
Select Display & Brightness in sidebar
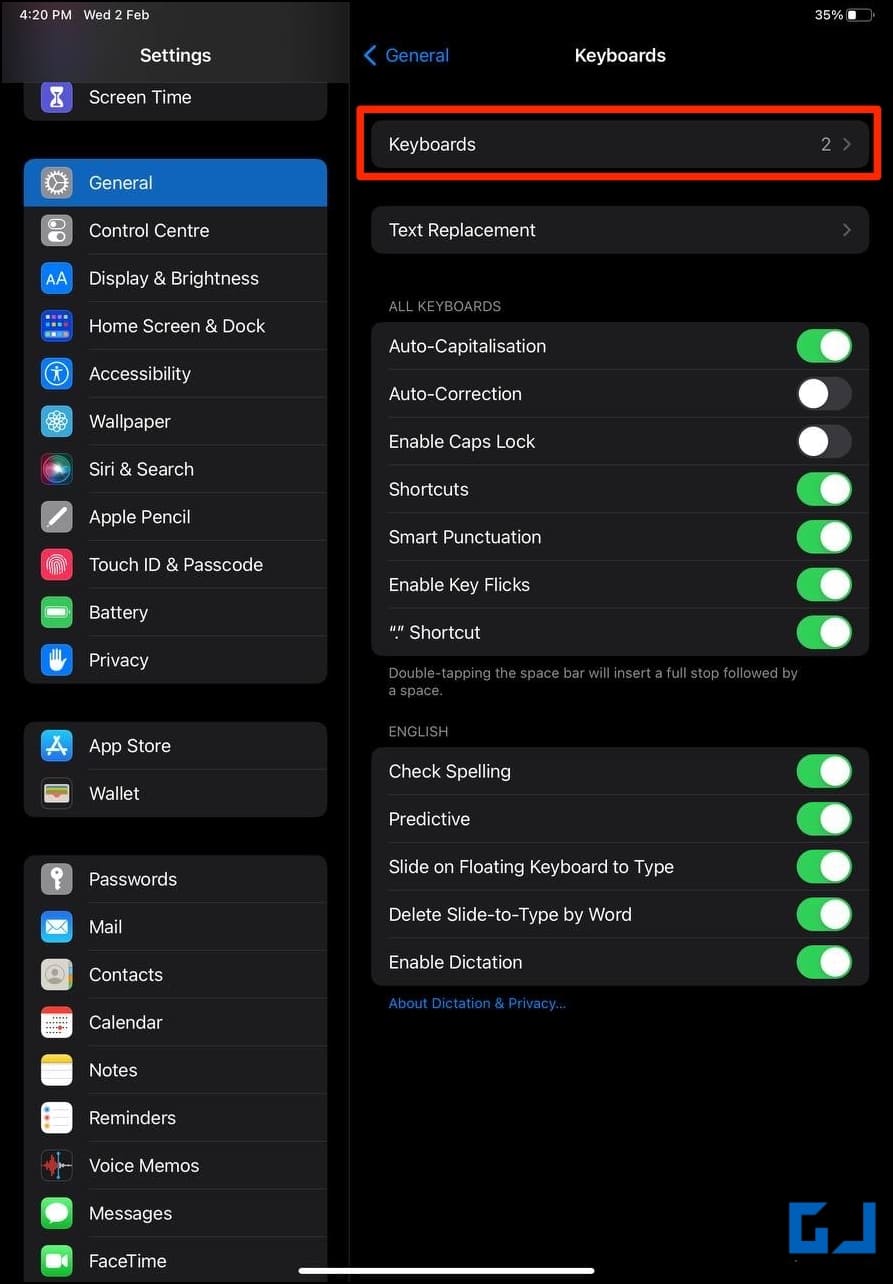coord(175,278)
